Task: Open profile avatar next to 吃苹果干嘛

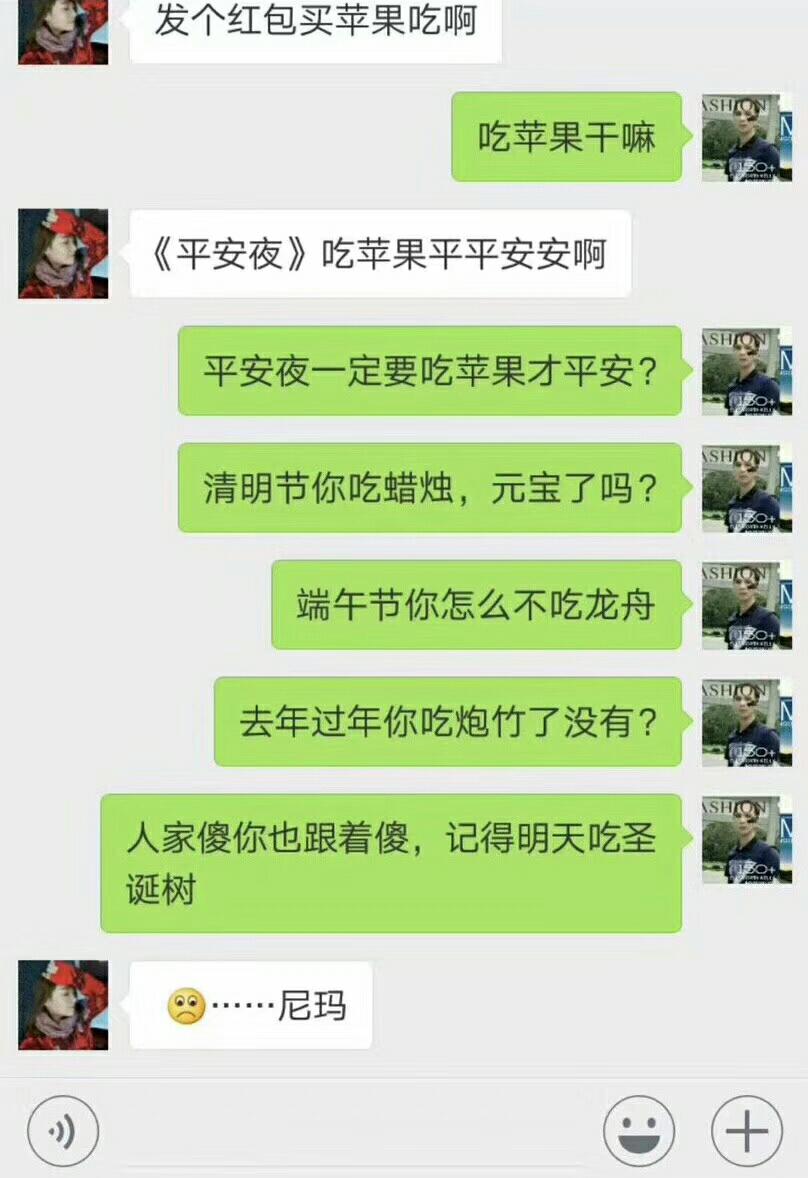Action: [740, 137]
